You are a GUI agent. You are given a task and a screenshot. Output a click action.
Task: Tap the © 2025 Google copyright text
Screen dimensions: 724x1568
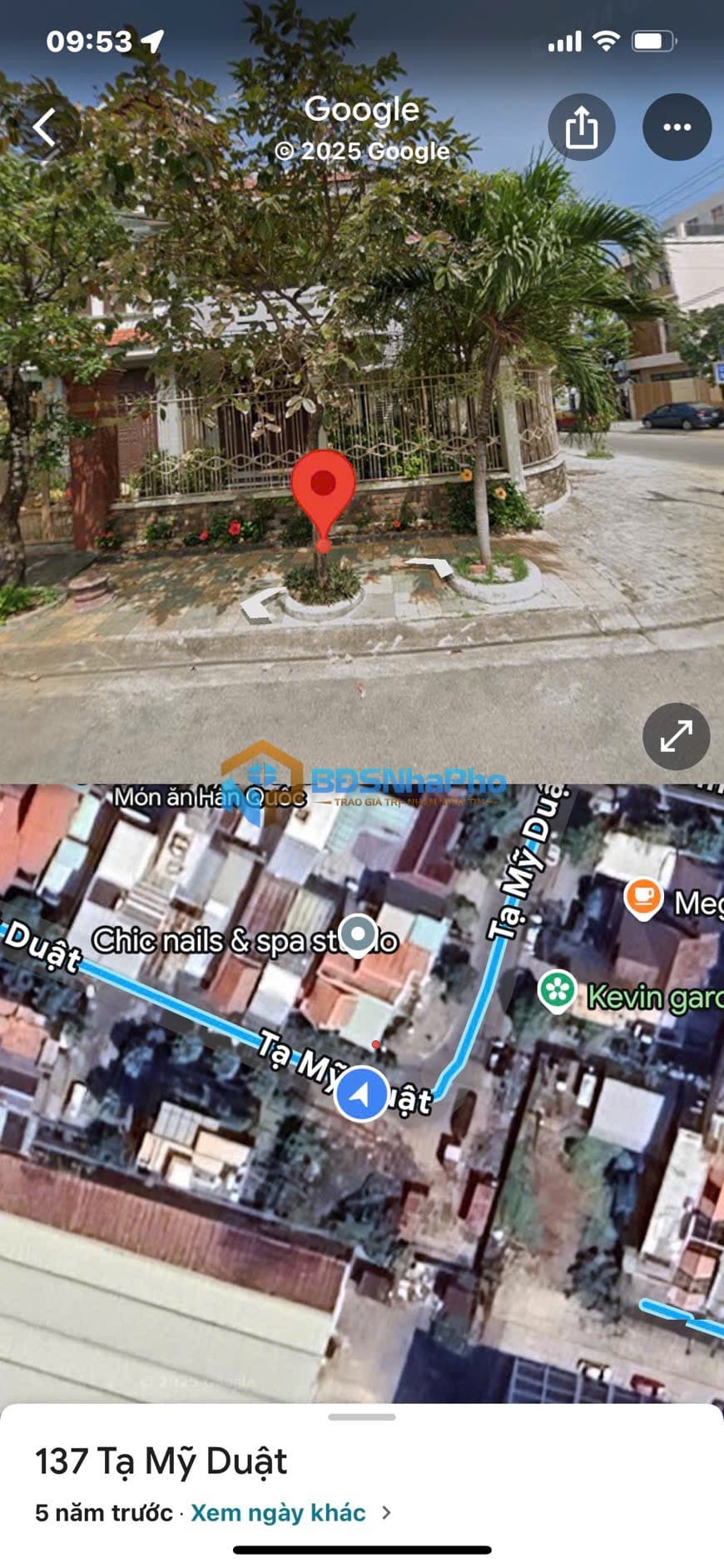pos(361,152)
